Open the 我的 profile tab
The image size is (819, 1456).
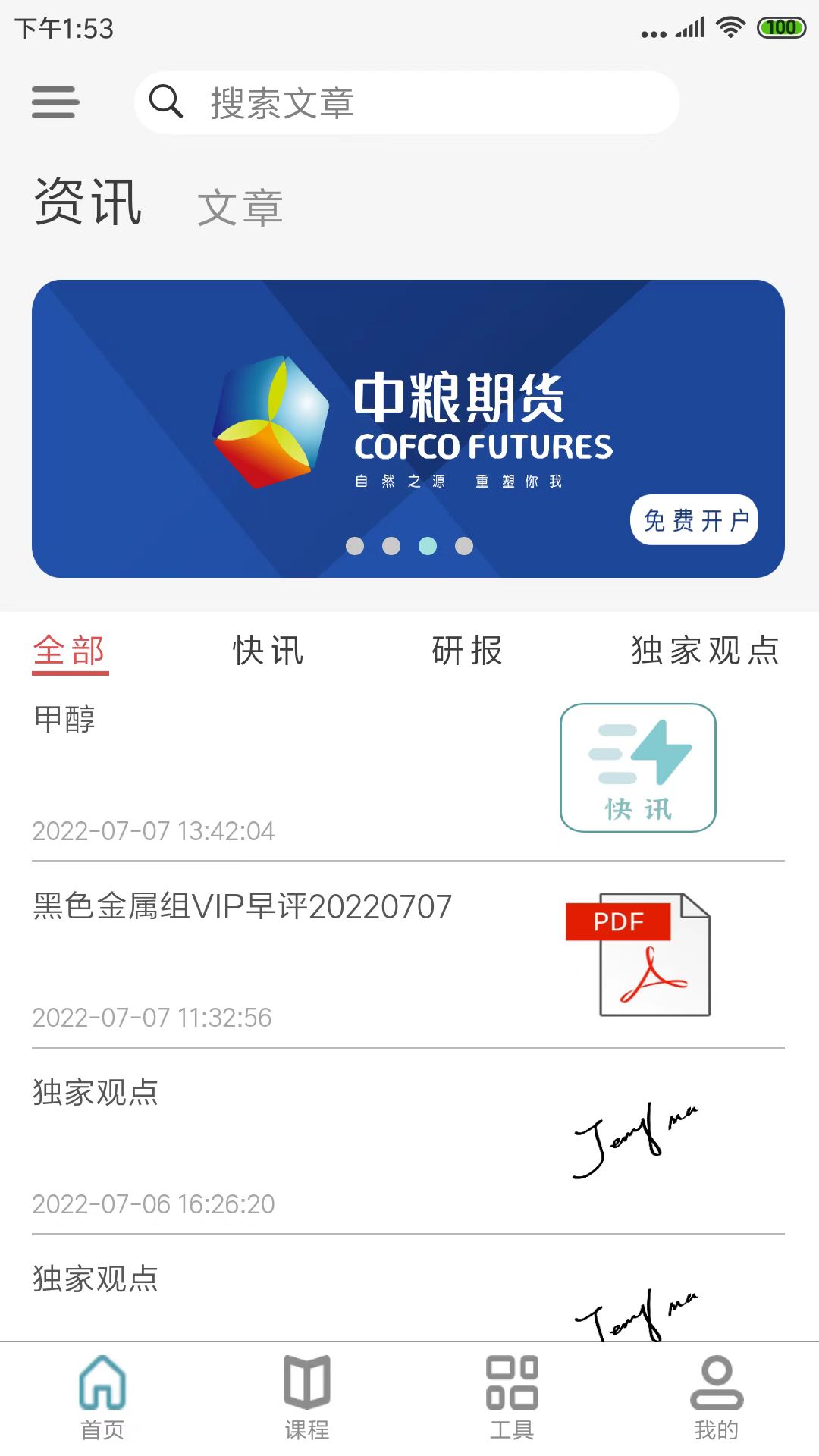(x=717, y=1397)
